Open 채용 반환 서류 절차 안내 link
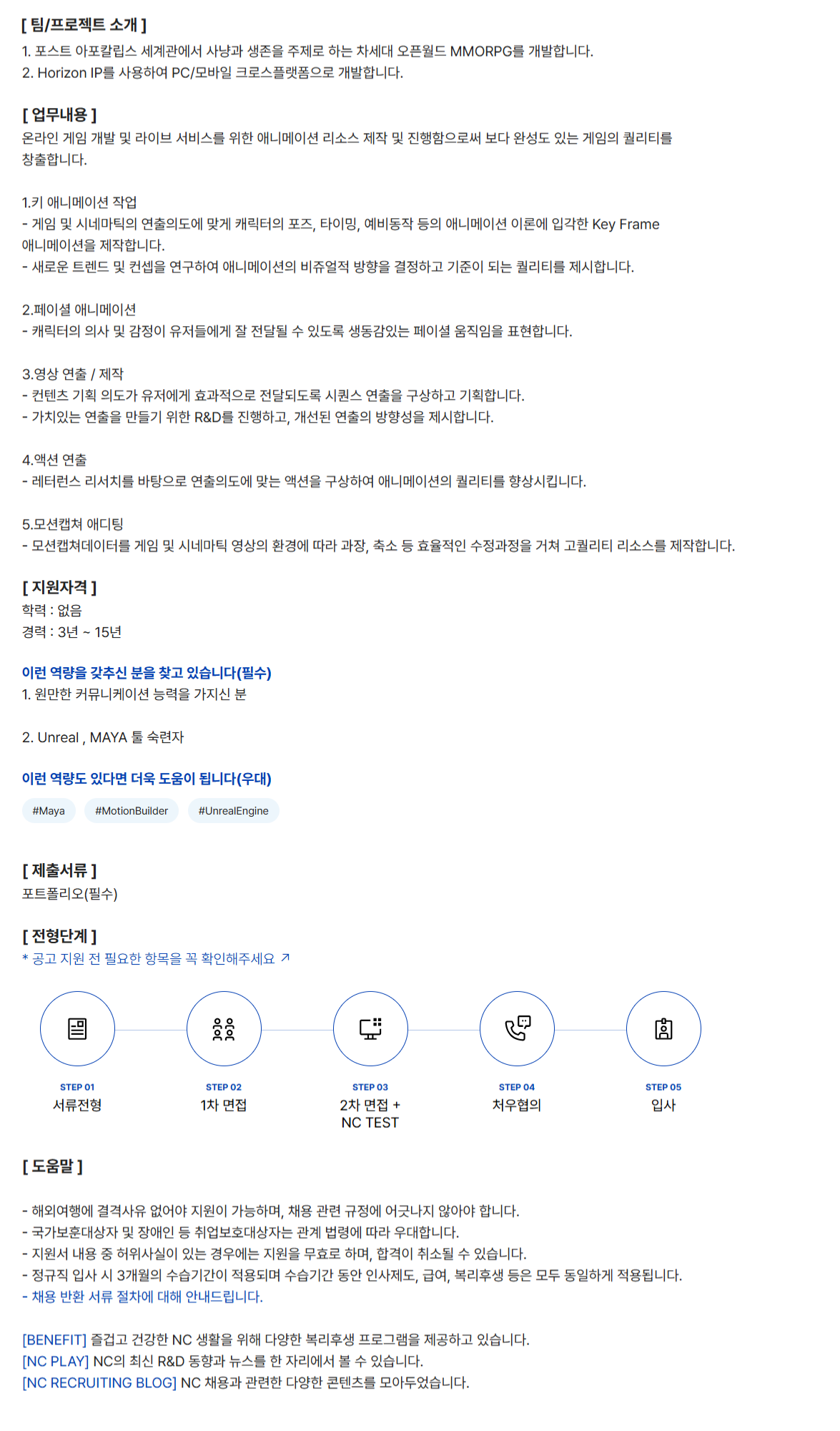Screen dimensions: 840x1431 point(147,1297)
